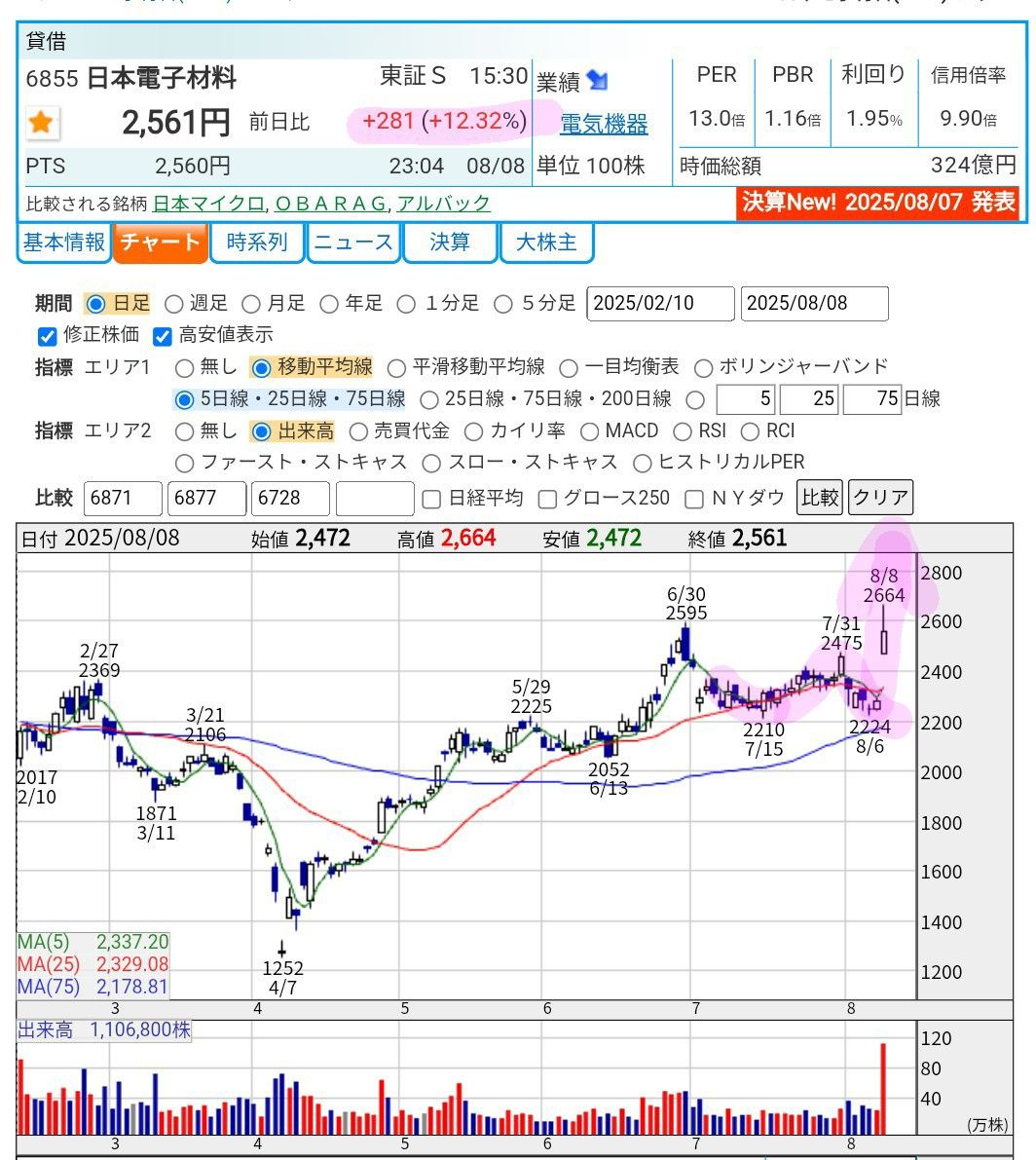Select MACD indicator for area 2
The width and height of the screenshot is (1036, 1160).
coord(589,430)
